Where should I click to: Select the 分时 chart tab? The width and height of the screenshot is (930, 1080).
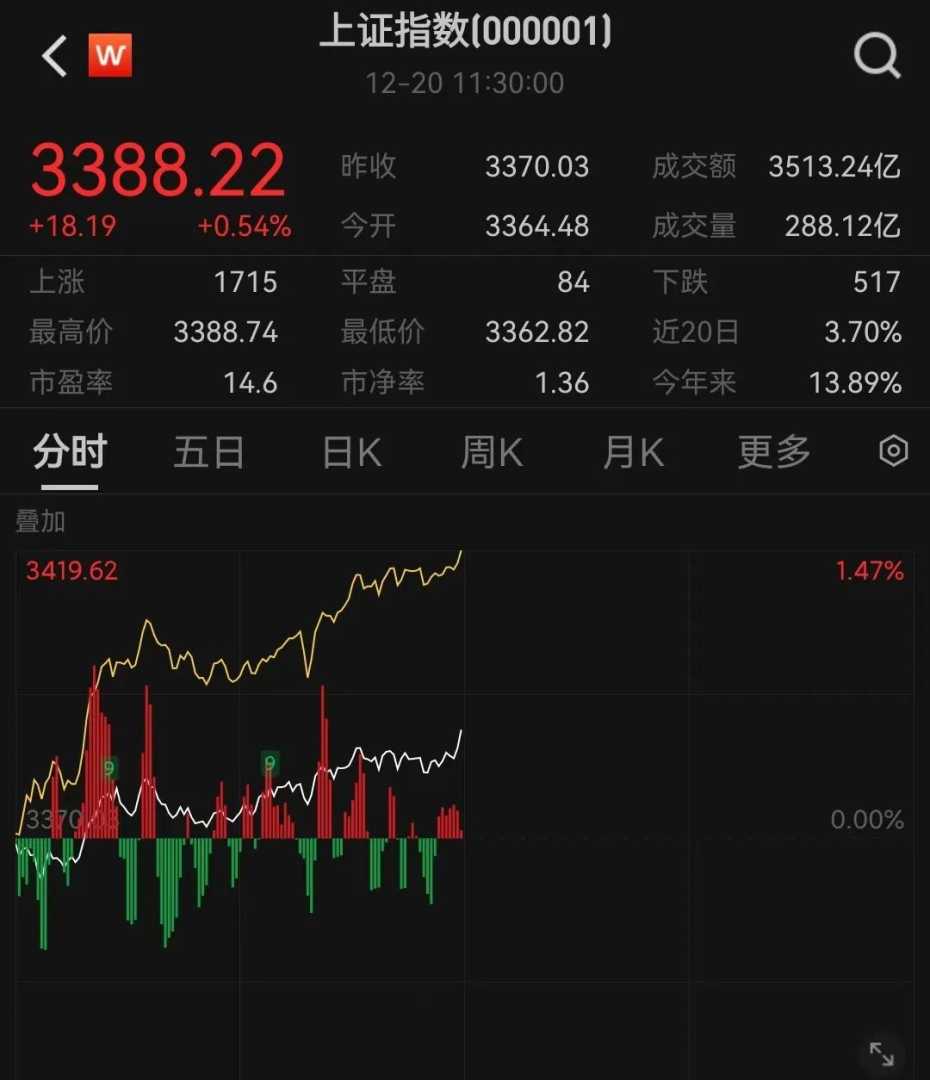click(69, 453)
